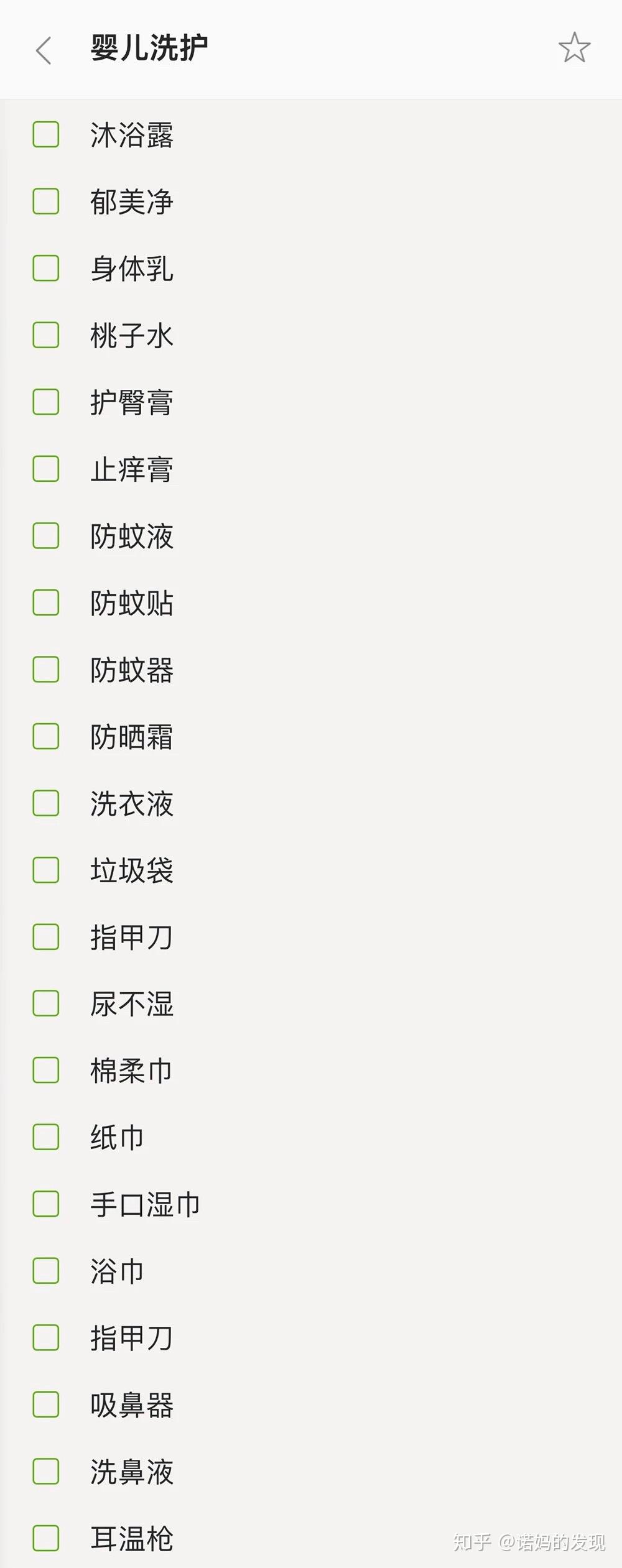Viewport: 622px width, 1568px height.
Task: Go back from the 婴儿洗护 list
Action: [x=44, y=50]
